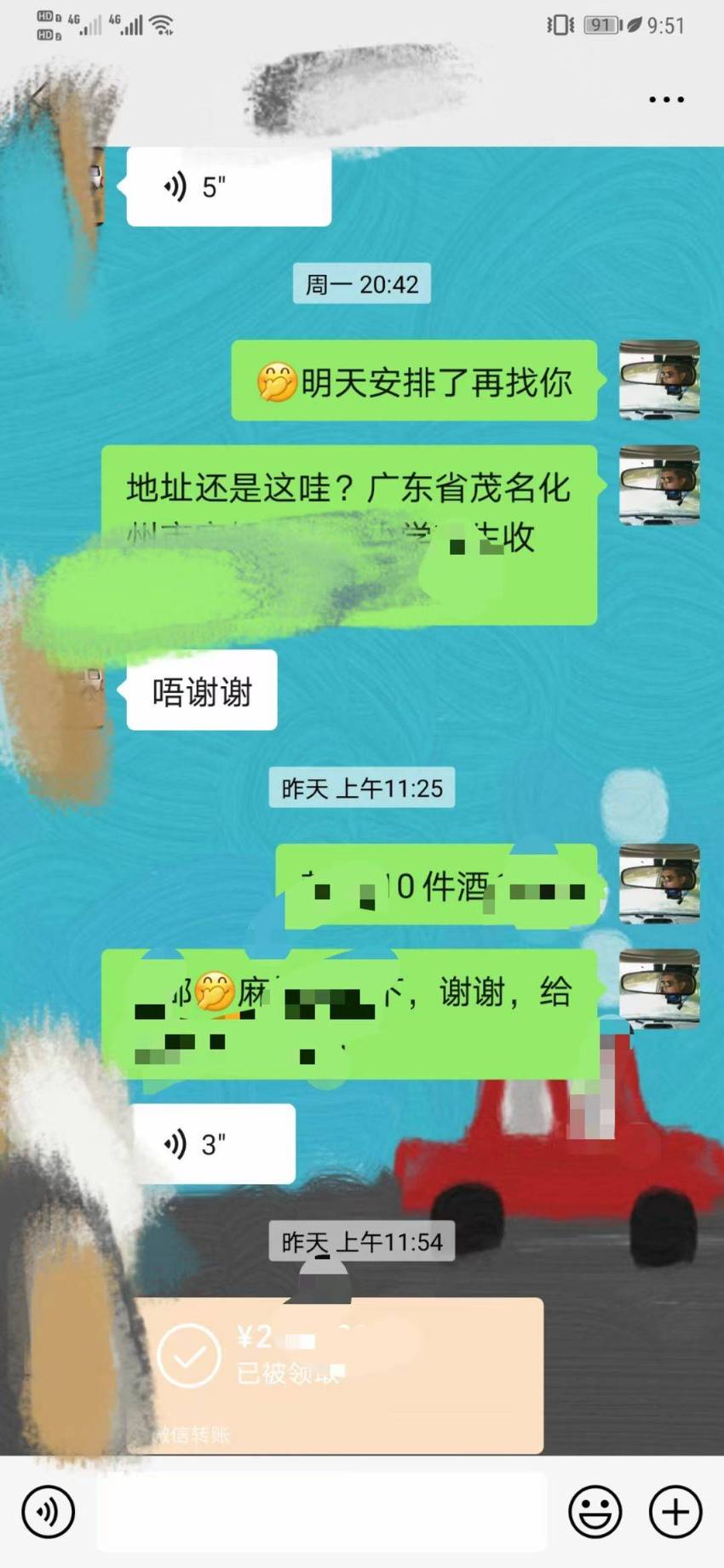724x1568 pixels.
Task: Open the plus attachments menu
Action: point(675,1512)
